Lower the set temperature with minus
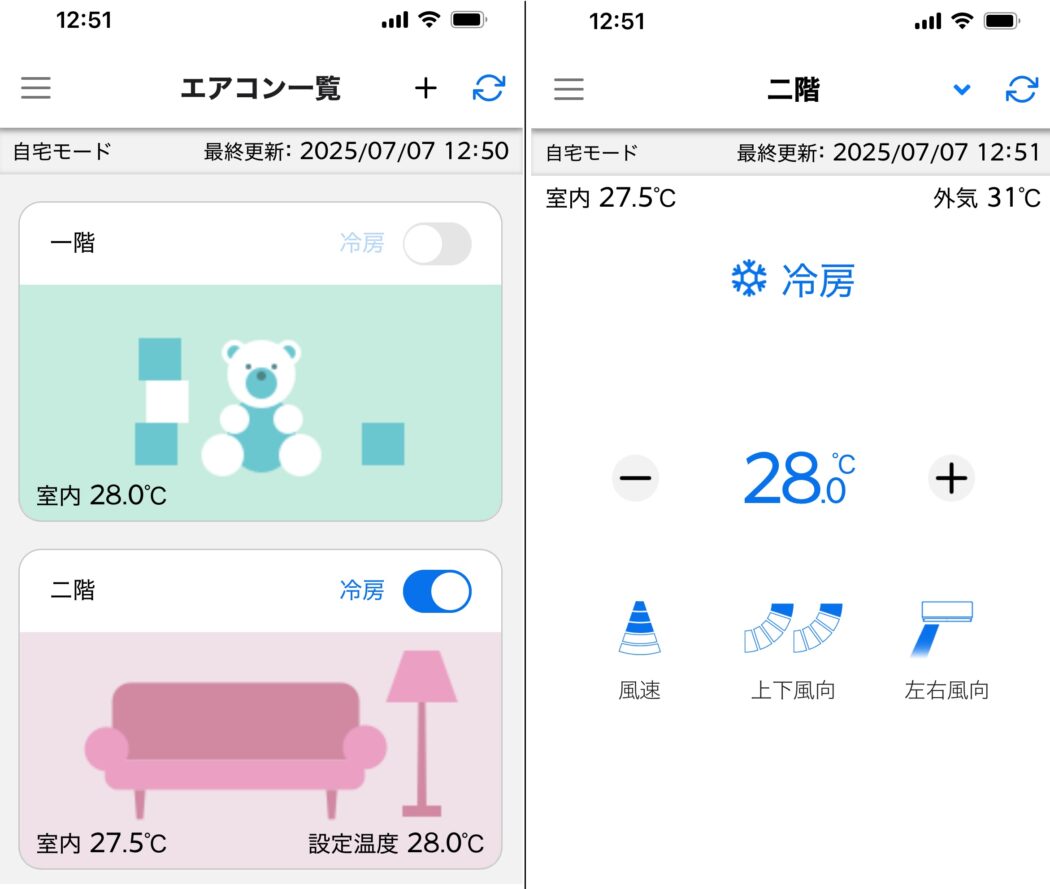Image resolution: width=1050 pixels, height=889 pixels. coord(635,478)
